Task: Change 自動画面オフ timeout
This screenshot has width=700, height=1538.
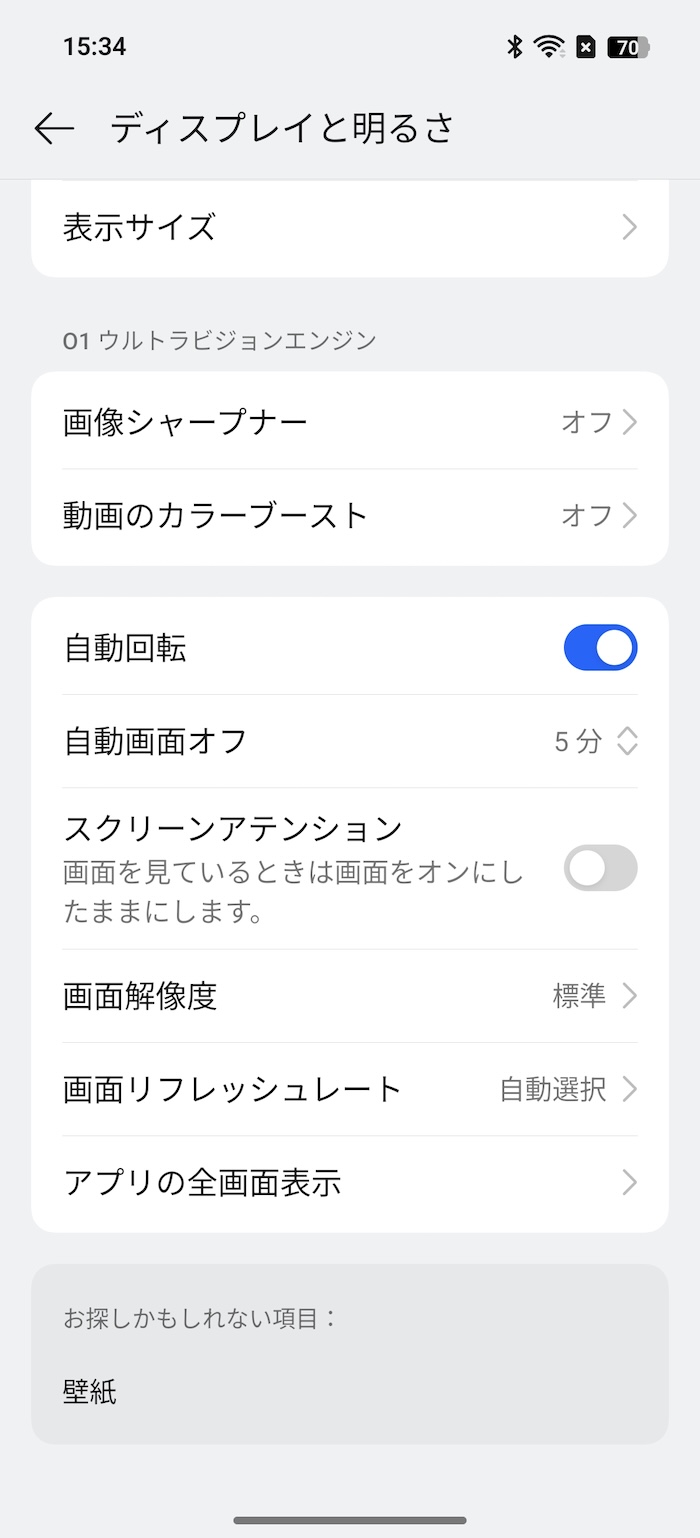Action: (350, 741)
